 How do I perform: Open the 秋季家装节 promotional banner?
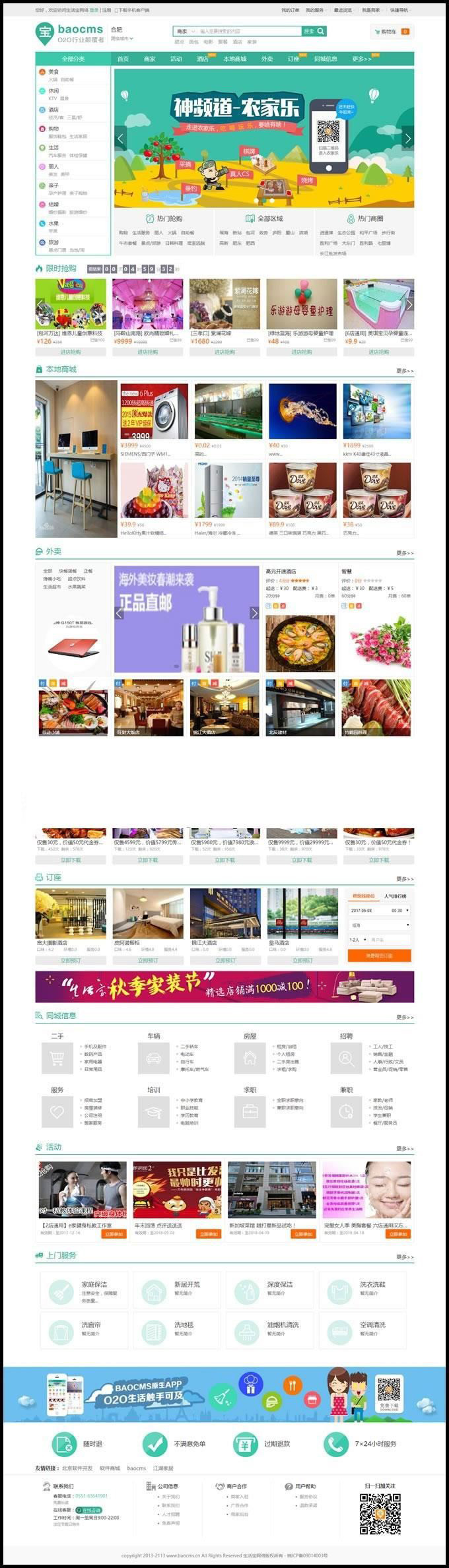tap(224, 987)
